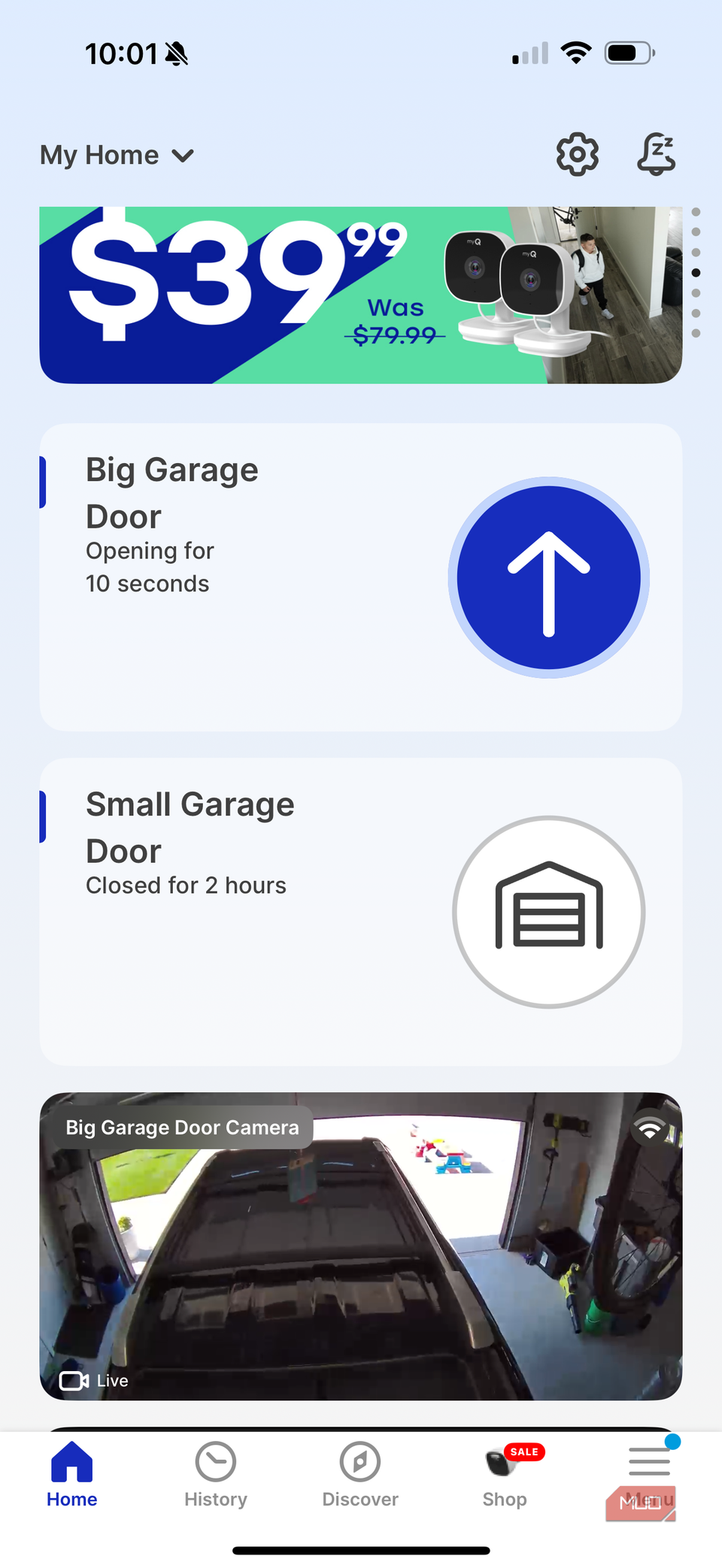722x1568 pixels.
Task: Tap the Big Garage Door arrow button
Action: point(548,577)
